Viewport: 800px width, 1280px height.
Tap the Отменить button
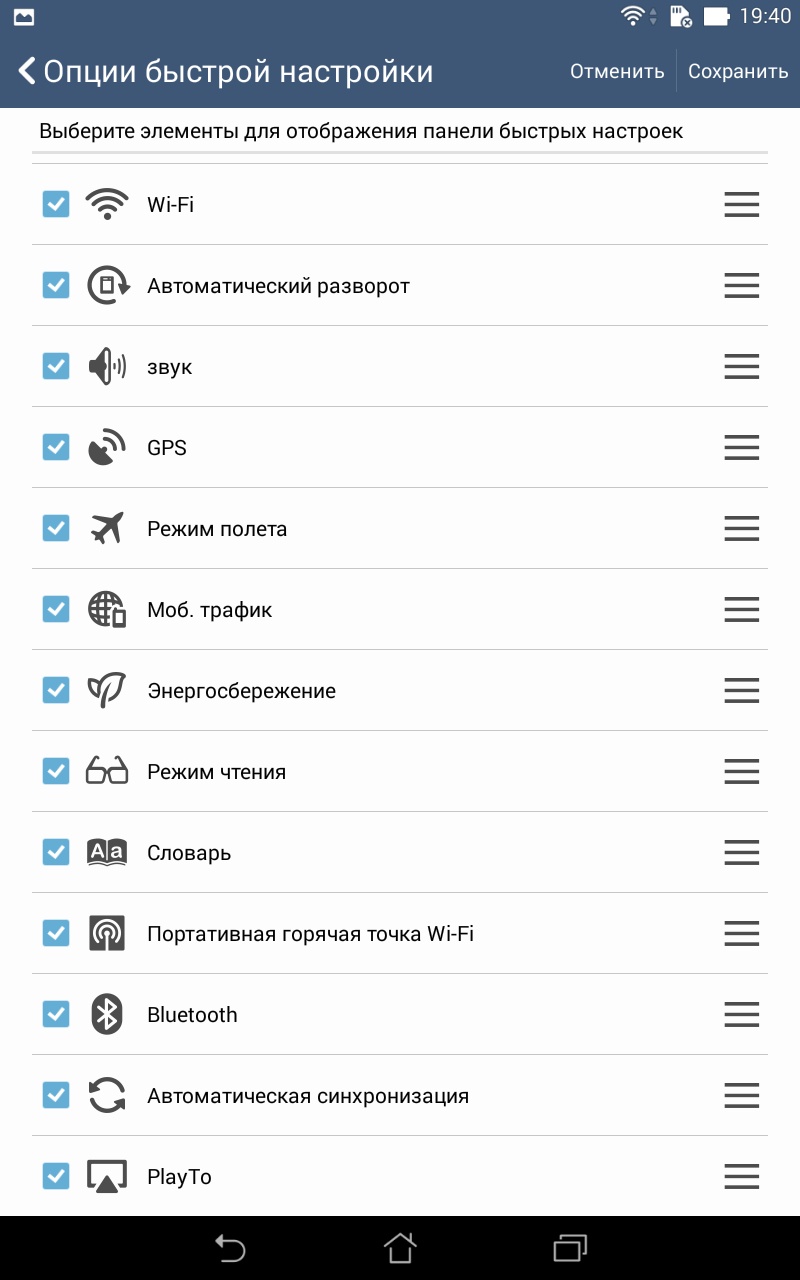click(x=617, y=71)
